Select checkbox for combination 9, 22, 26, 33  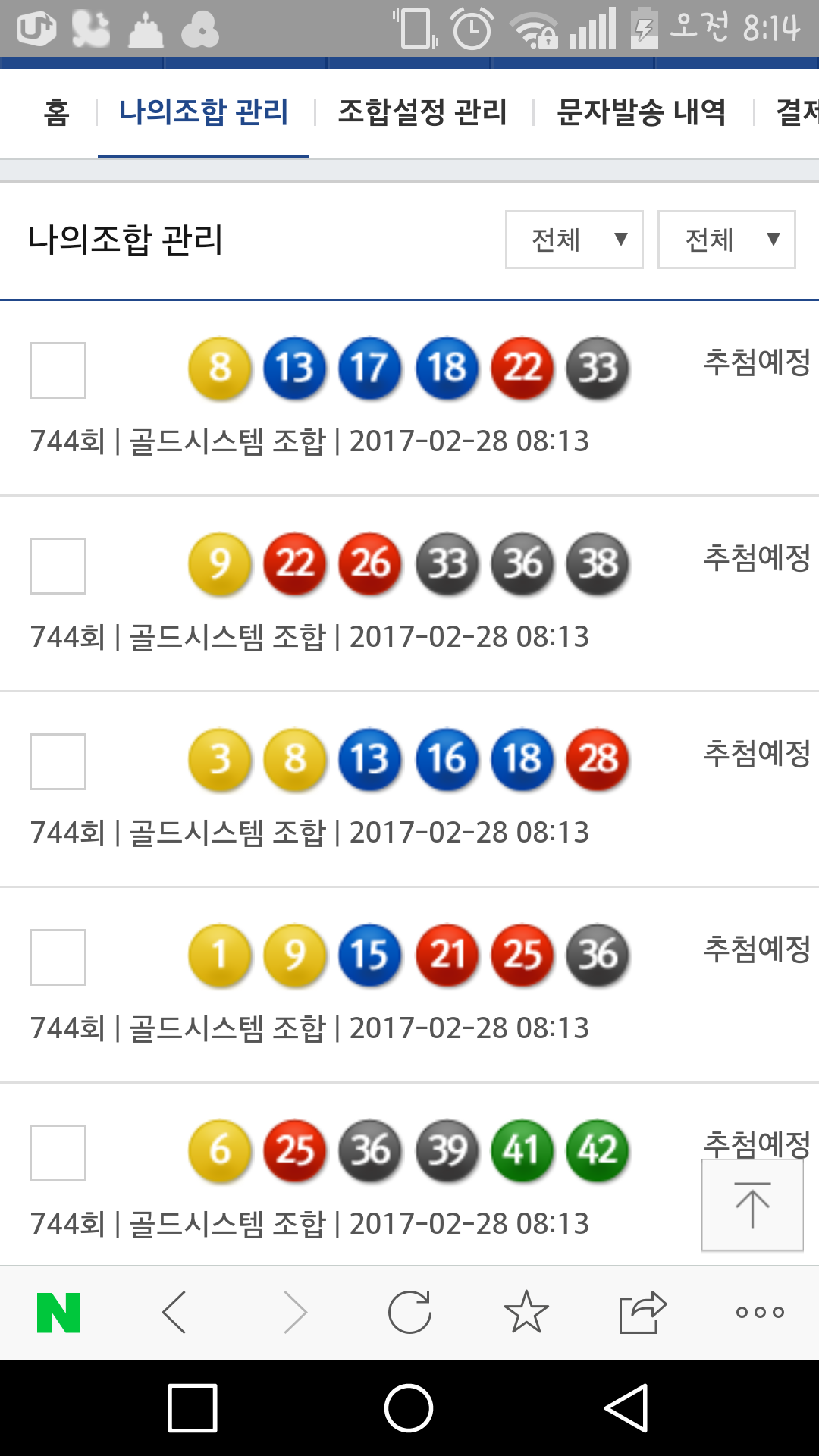58,566
